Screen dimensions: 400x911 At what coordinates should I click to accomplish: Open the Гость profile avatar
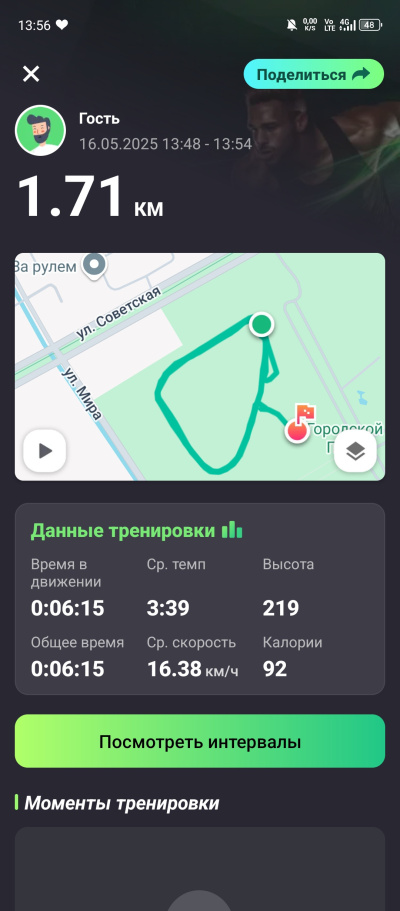40,130
